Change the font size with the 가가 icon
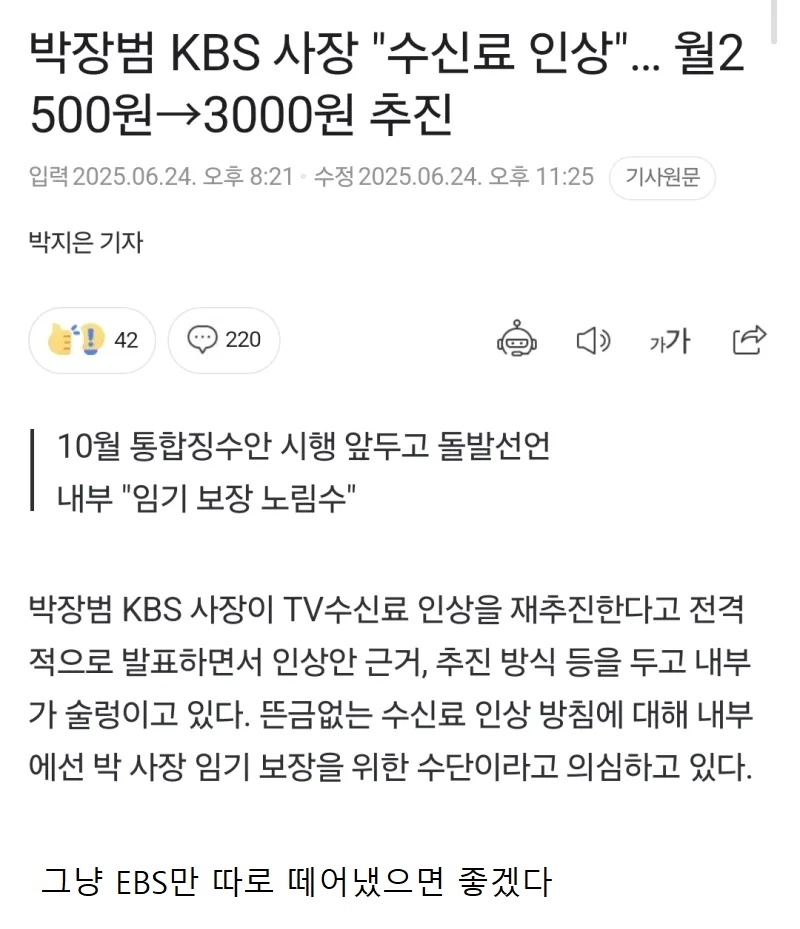Viewport: 800px width, 929px height. (x=669, y=341)
